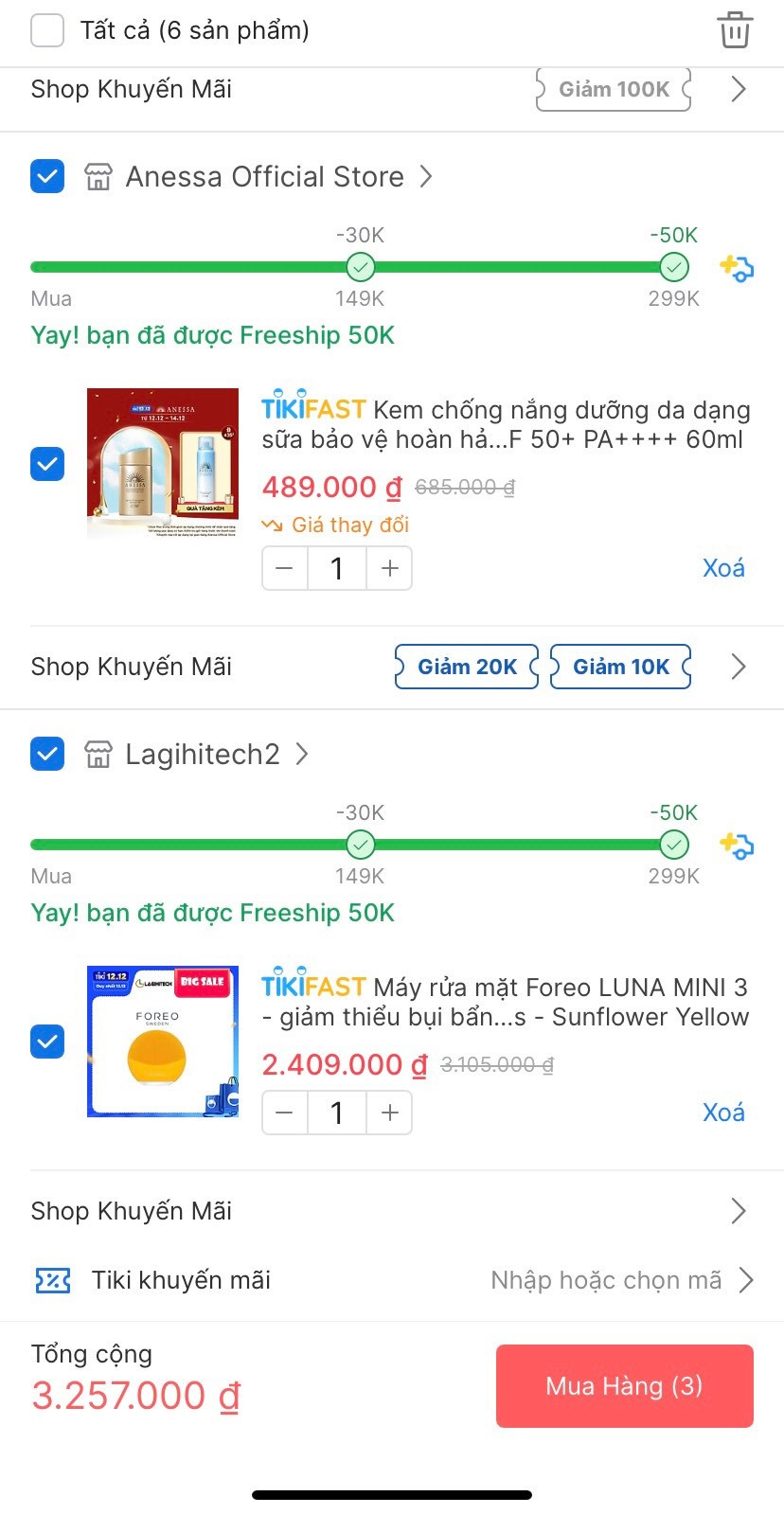Click Xoá to remove the sunscreen item
The width and height of the screenshot is (784, 1514).
point(722,568)
